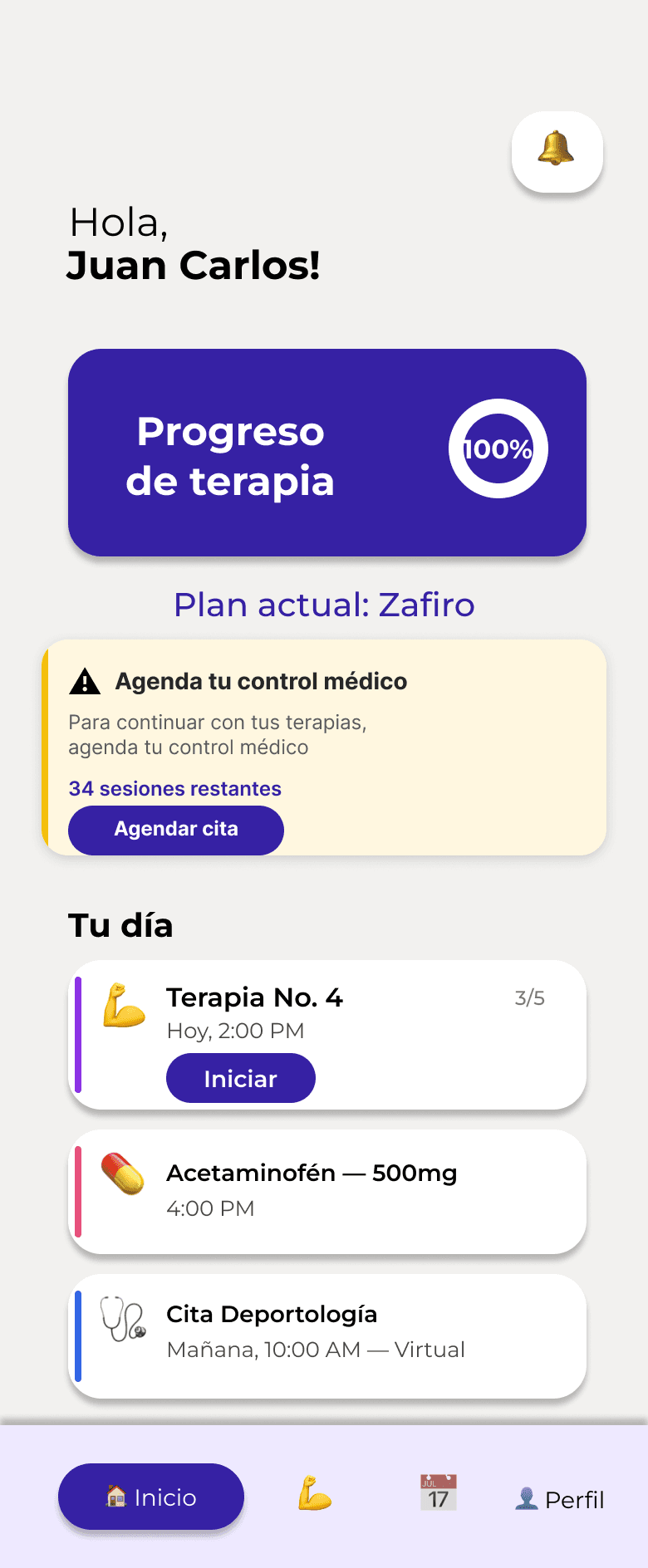
Task: Open the Terapia No. 4 session counter 3/5
Action: [x=530, y=997]
